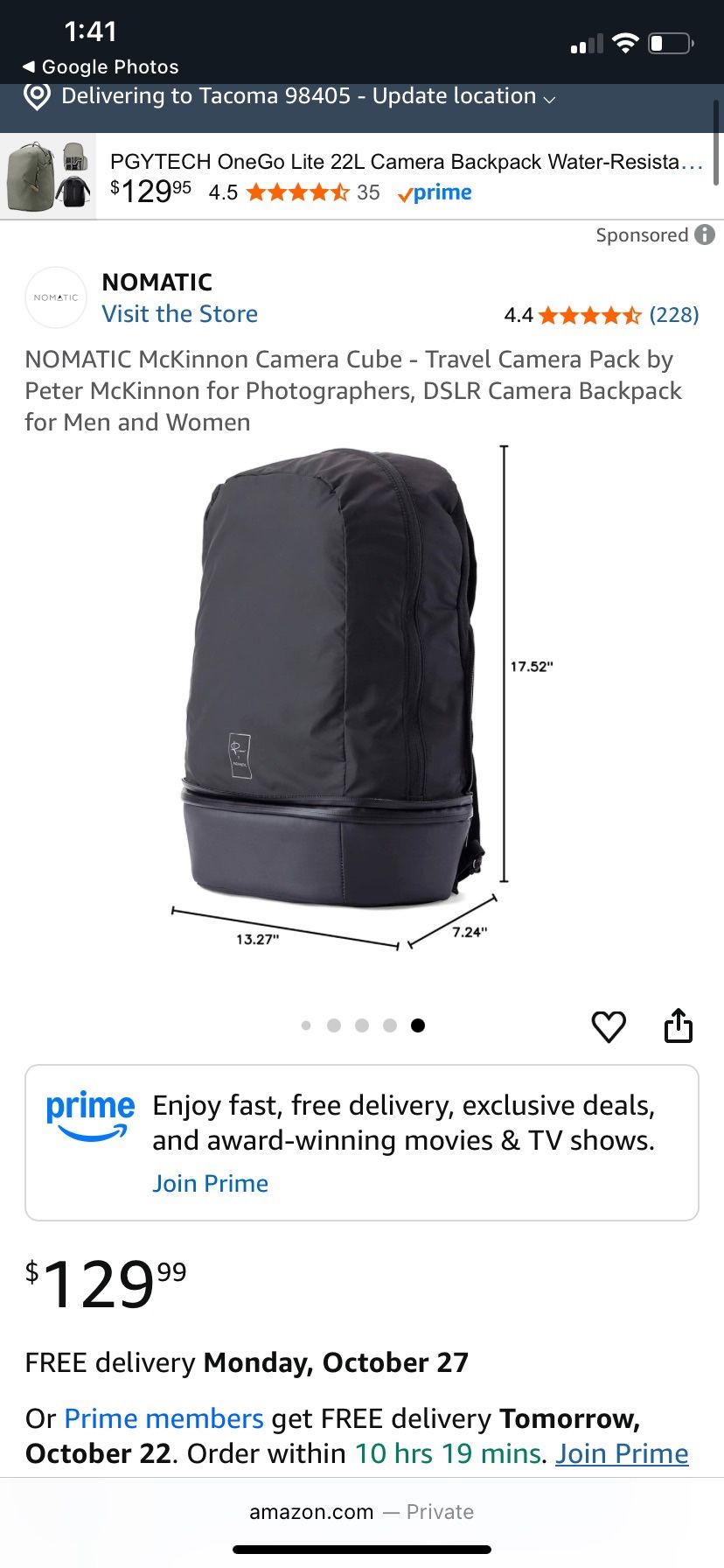The height and width of the screenshot is (1568, 724).
Task: Tap the Prime smile logo
Action: [x=90, y=1120]
